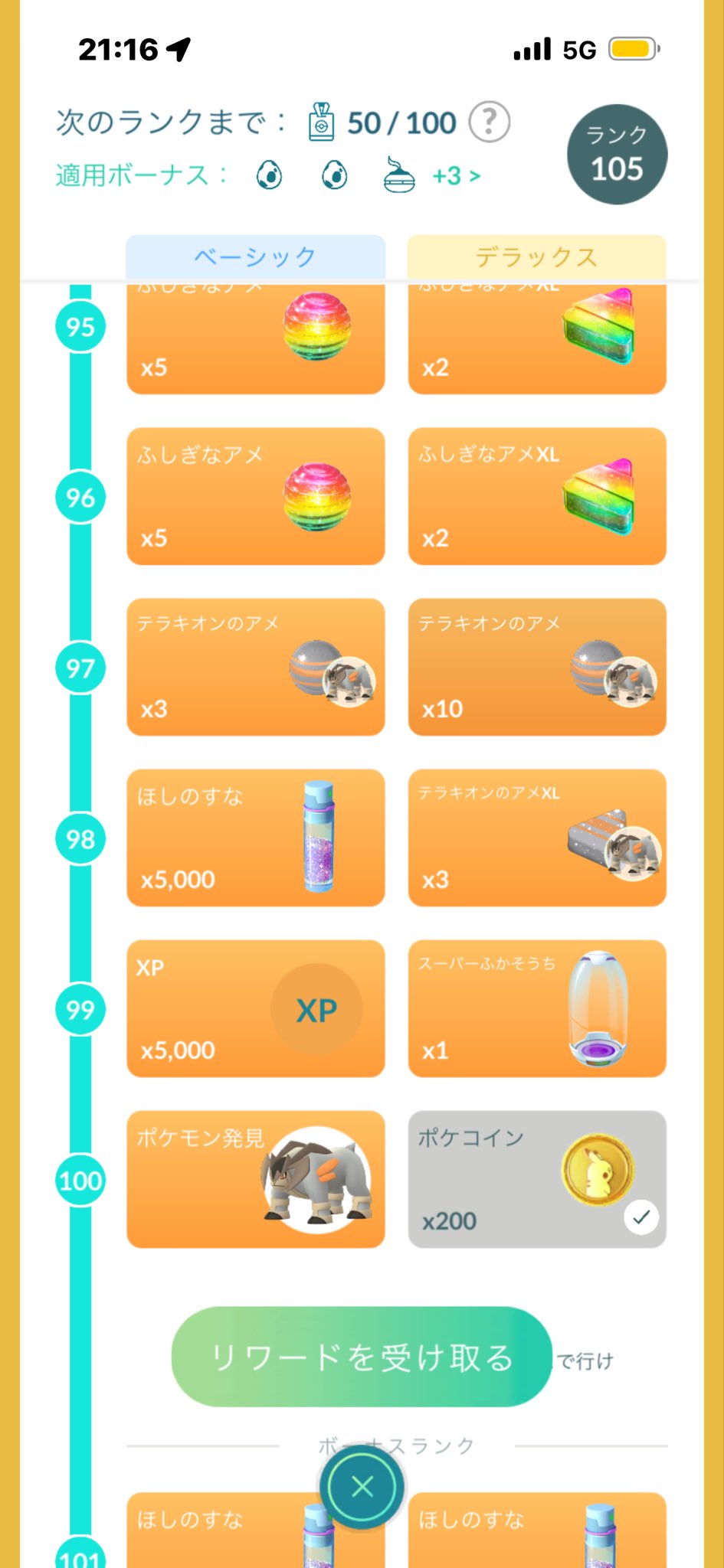Select basic テラキオンのアメ x3 reward
This screenshot has width=724, height=1568.
pos(255,667)
